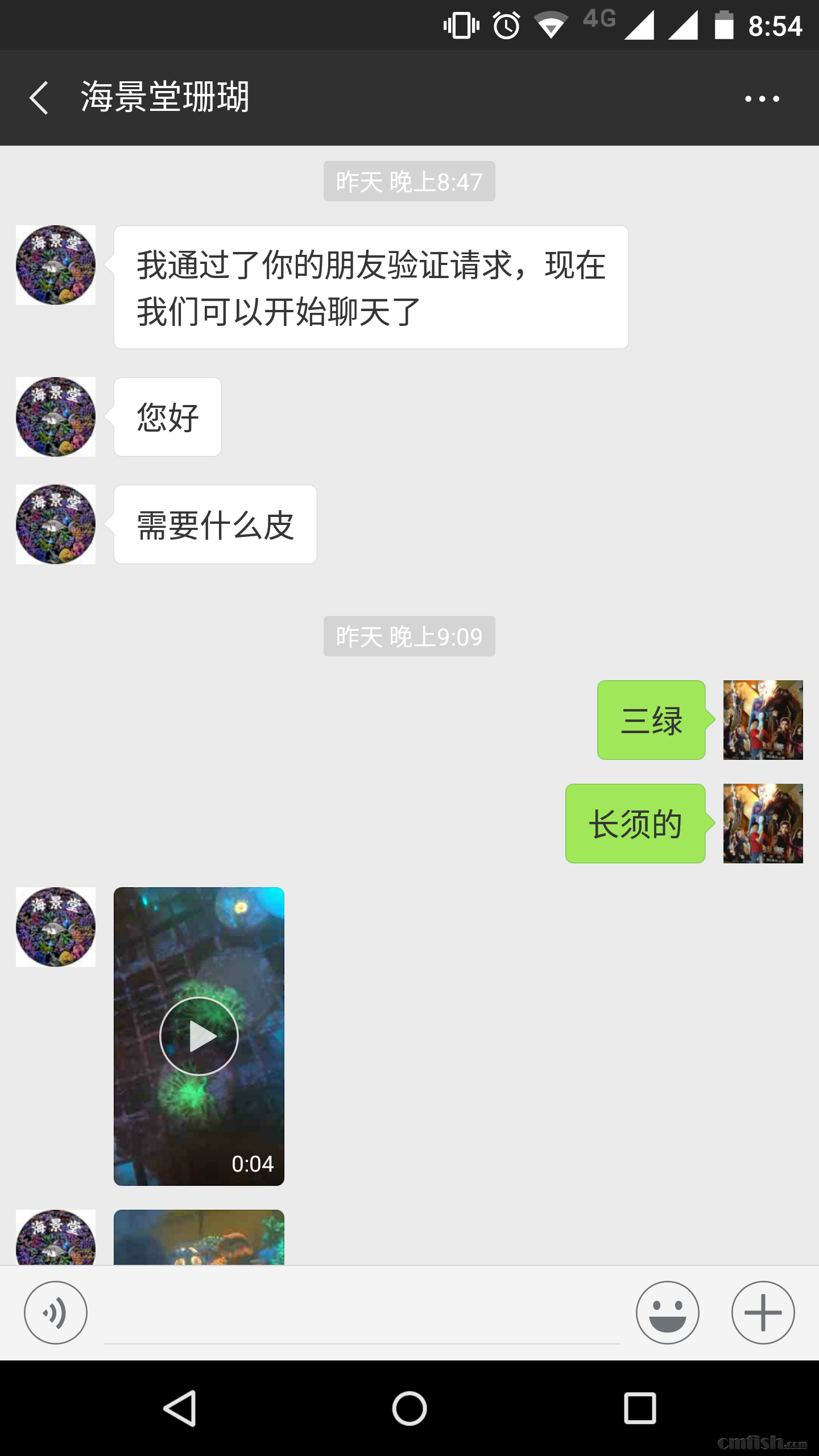
Task: Open my avatar next to 三绿
Action: [763, 720]
